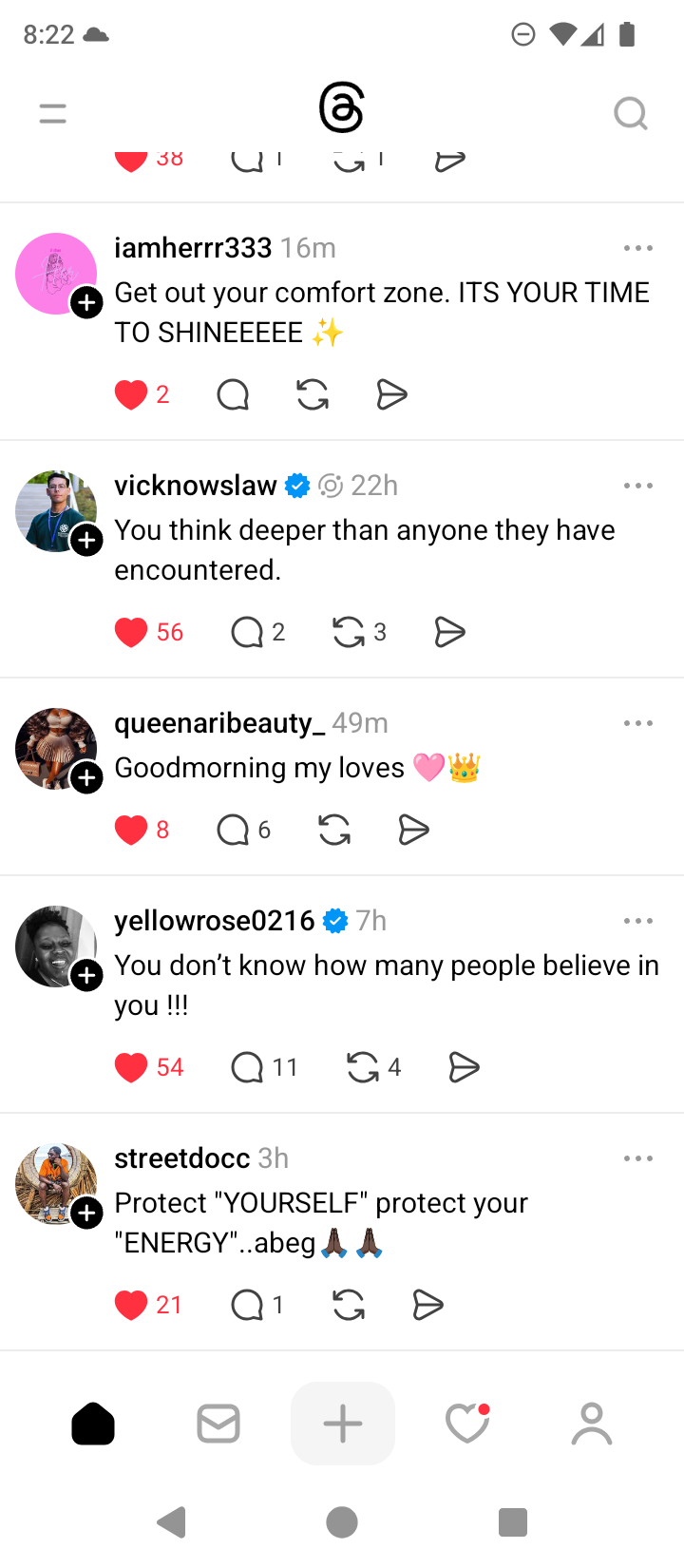Go to the profile tab
Screen dimensions: 684x1568
(x=591, y=1424)
